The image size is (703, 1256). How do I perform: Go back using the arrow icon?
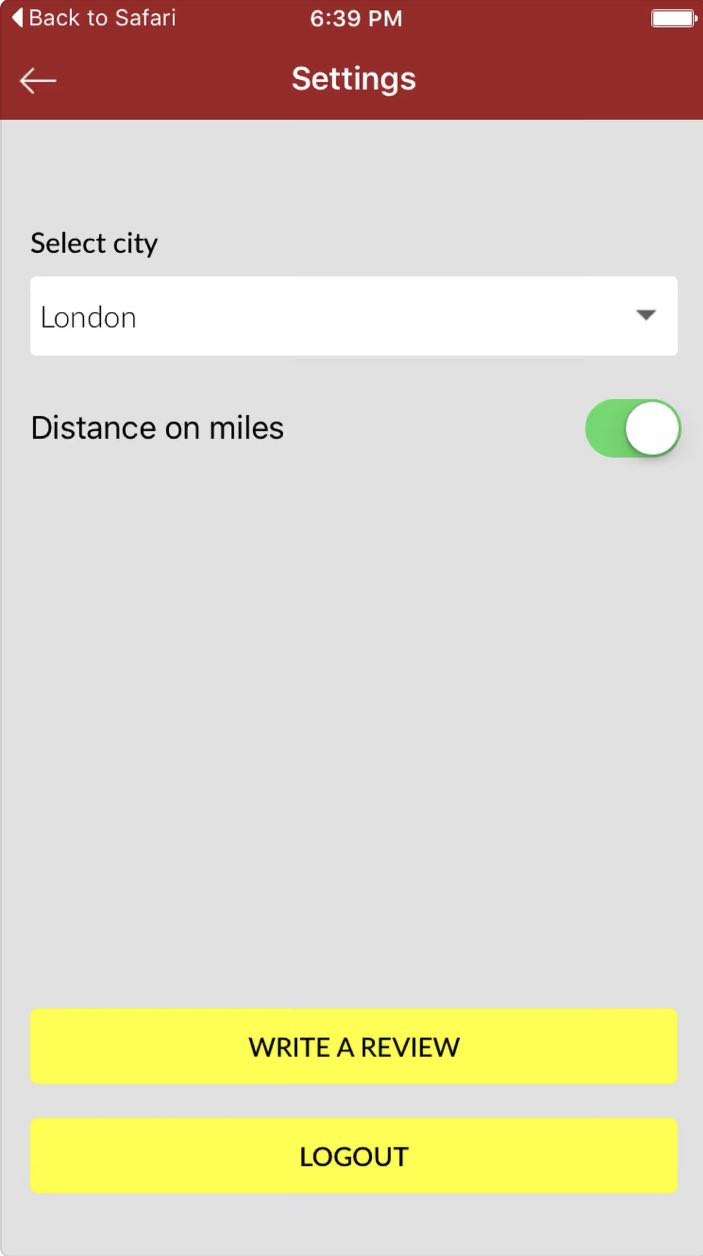tap(38, 81)
